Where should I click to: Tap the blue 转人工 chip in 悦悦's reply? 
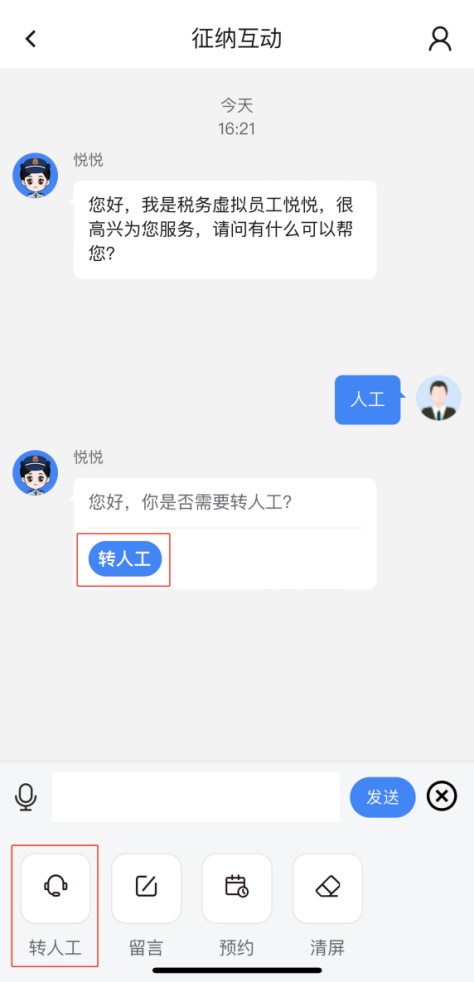click(x=125, y=559)
